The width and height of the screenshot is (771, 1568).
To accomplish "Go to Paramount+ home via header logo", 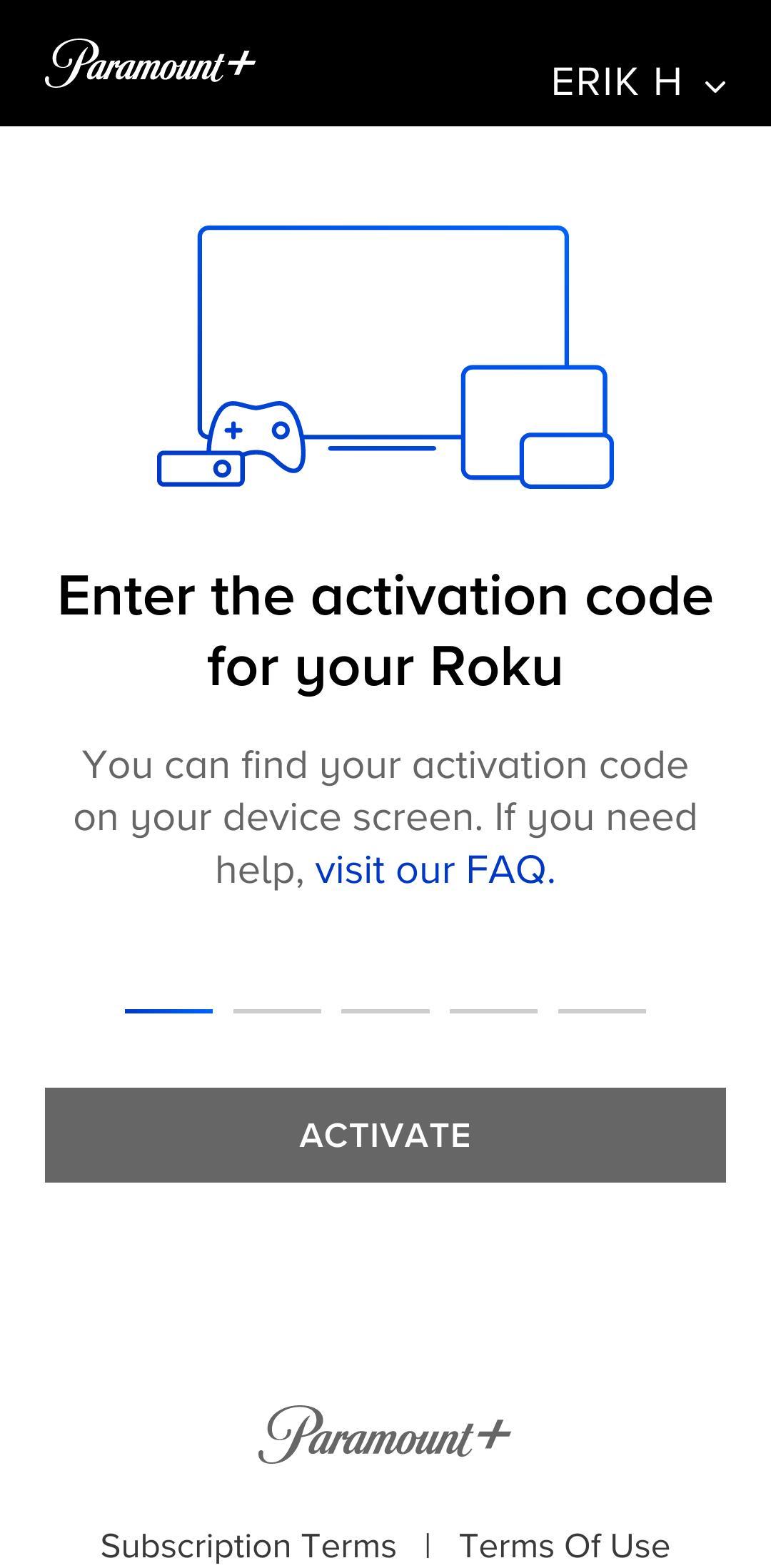I will (150, 64).
